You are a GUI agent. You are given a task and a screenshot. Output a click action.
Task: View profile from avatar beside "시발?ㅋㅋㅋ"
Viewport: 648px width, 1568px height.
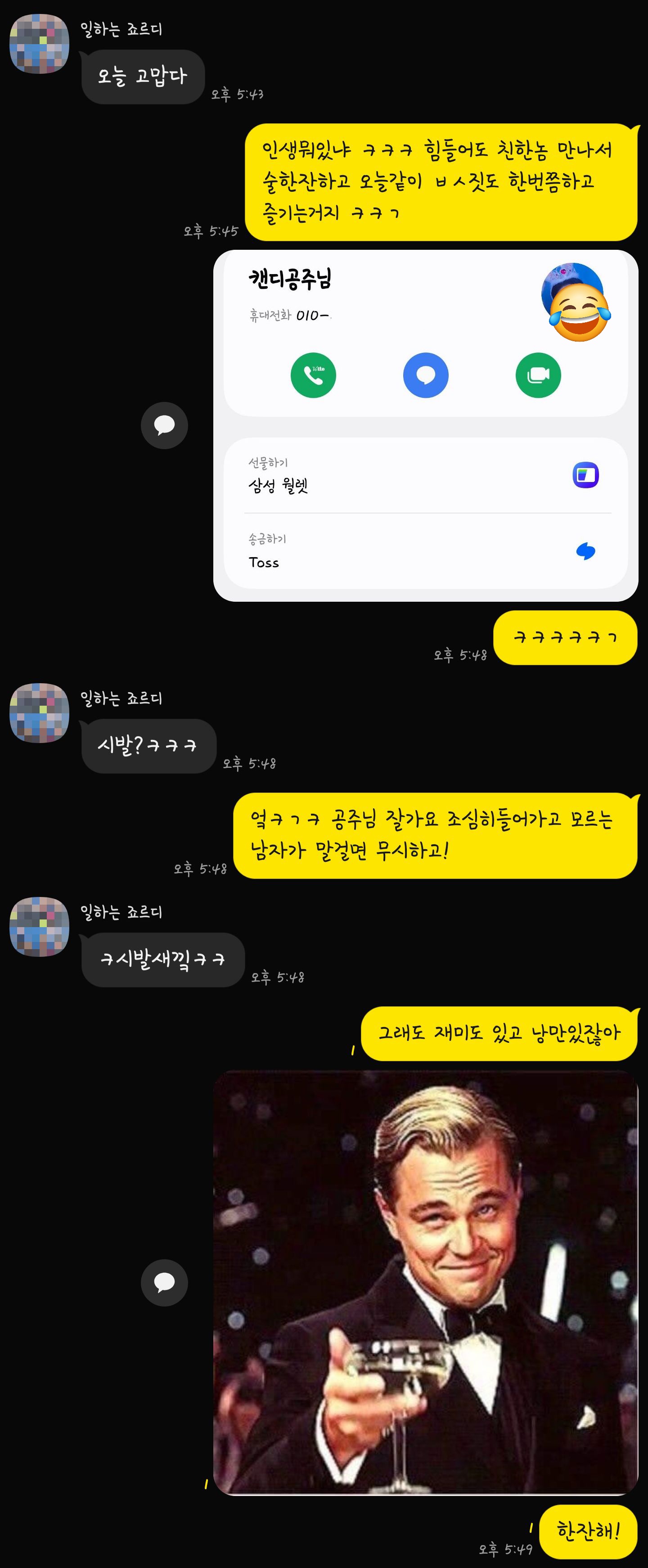point(40,713)
